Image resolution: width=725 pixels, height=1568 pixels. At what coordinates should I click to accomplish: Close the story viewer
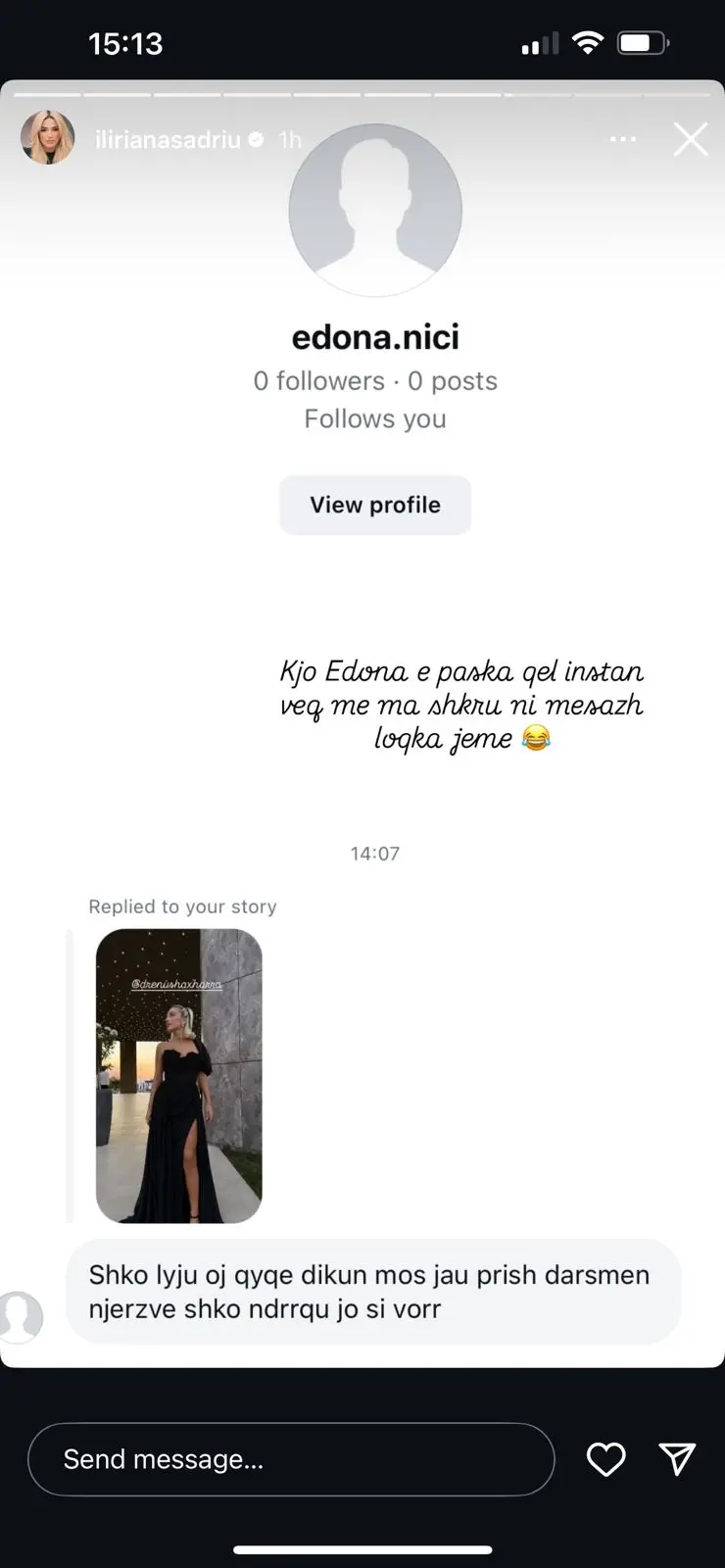690,139
